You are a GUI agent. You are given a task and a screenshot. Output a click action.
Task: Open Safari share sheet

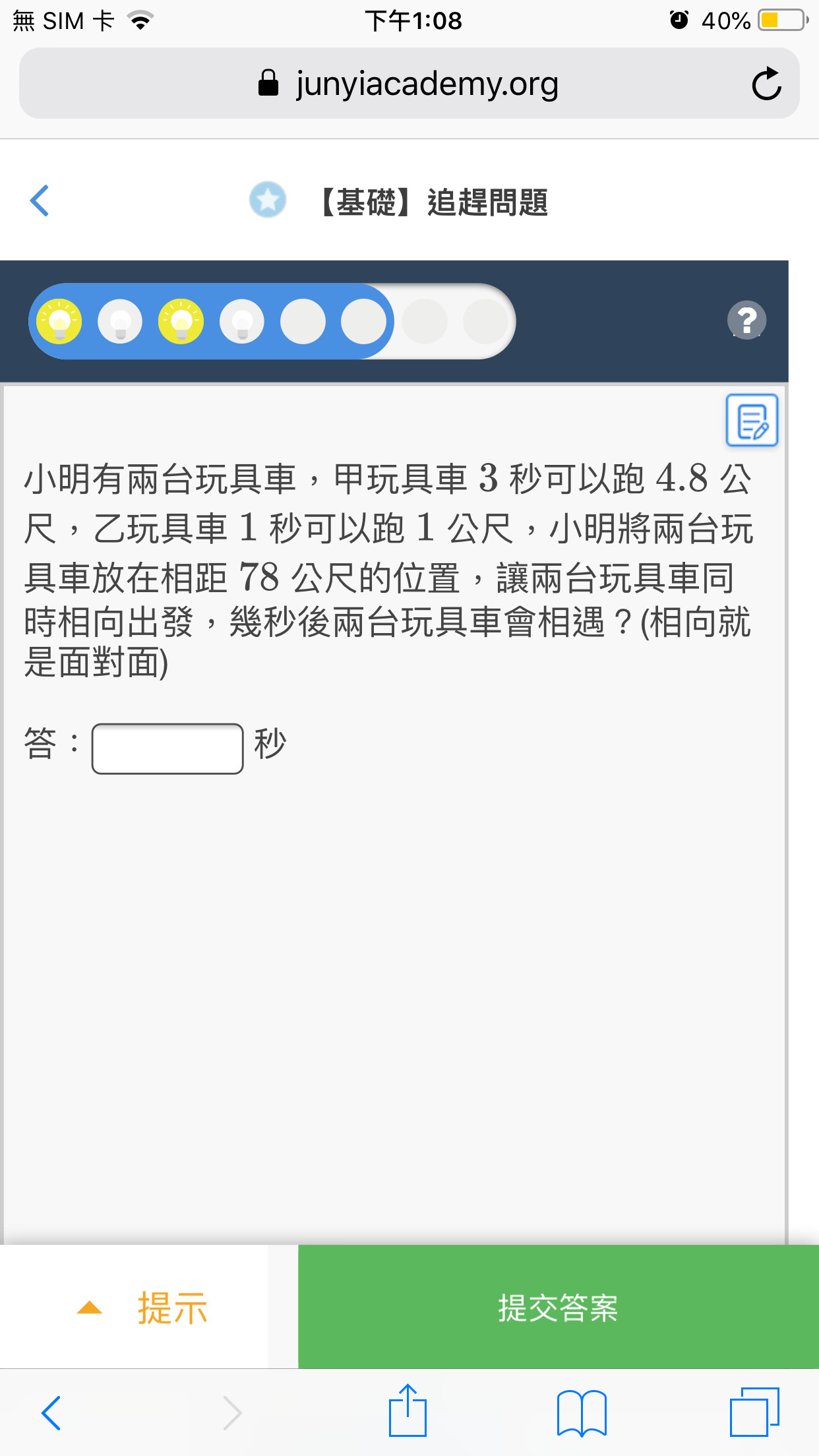pyautogui.click(x=408, y=1412)
